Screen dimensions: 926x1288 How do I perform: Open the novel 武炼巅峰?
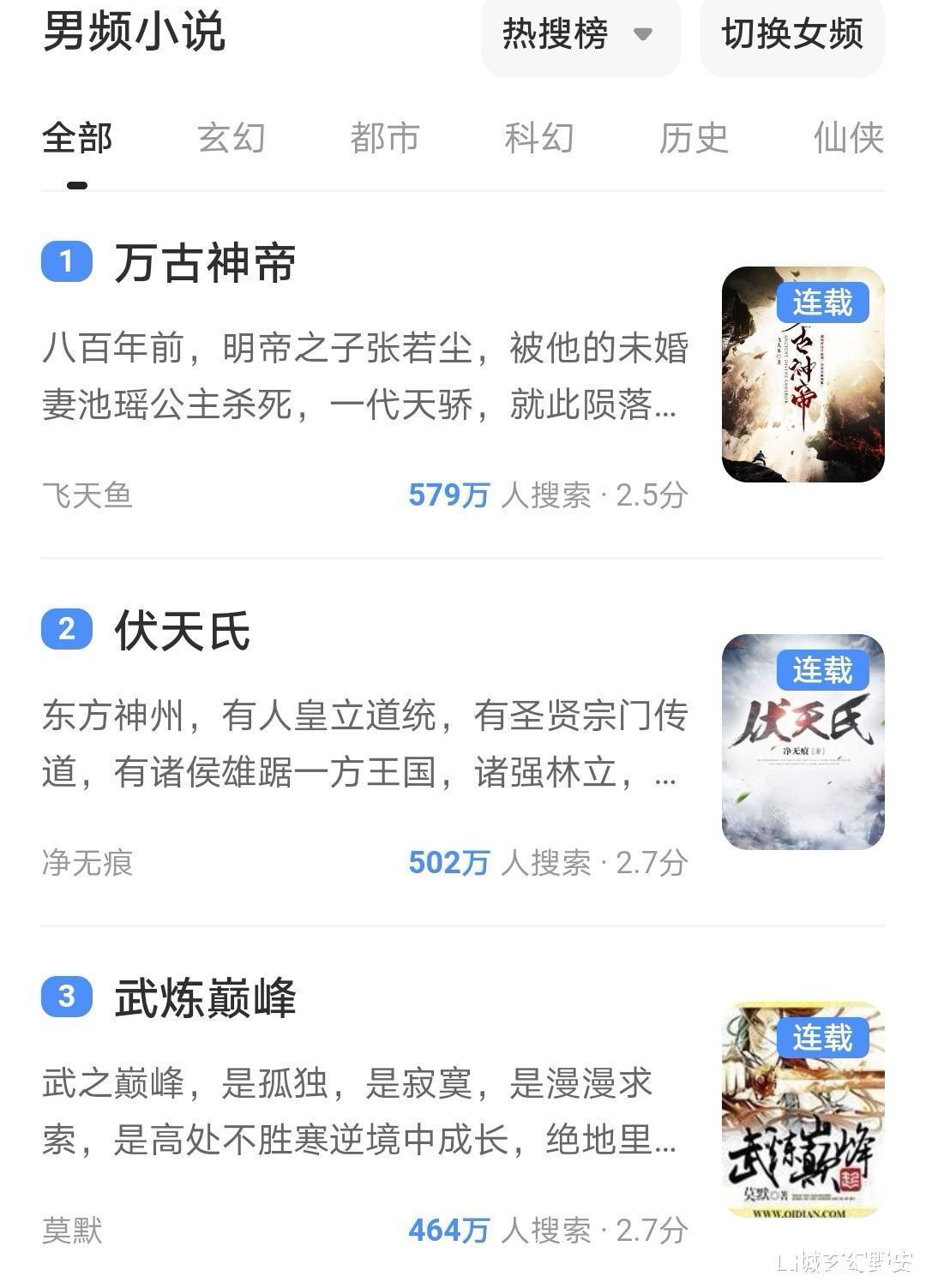pyautogui.click(x=206, y=999)
